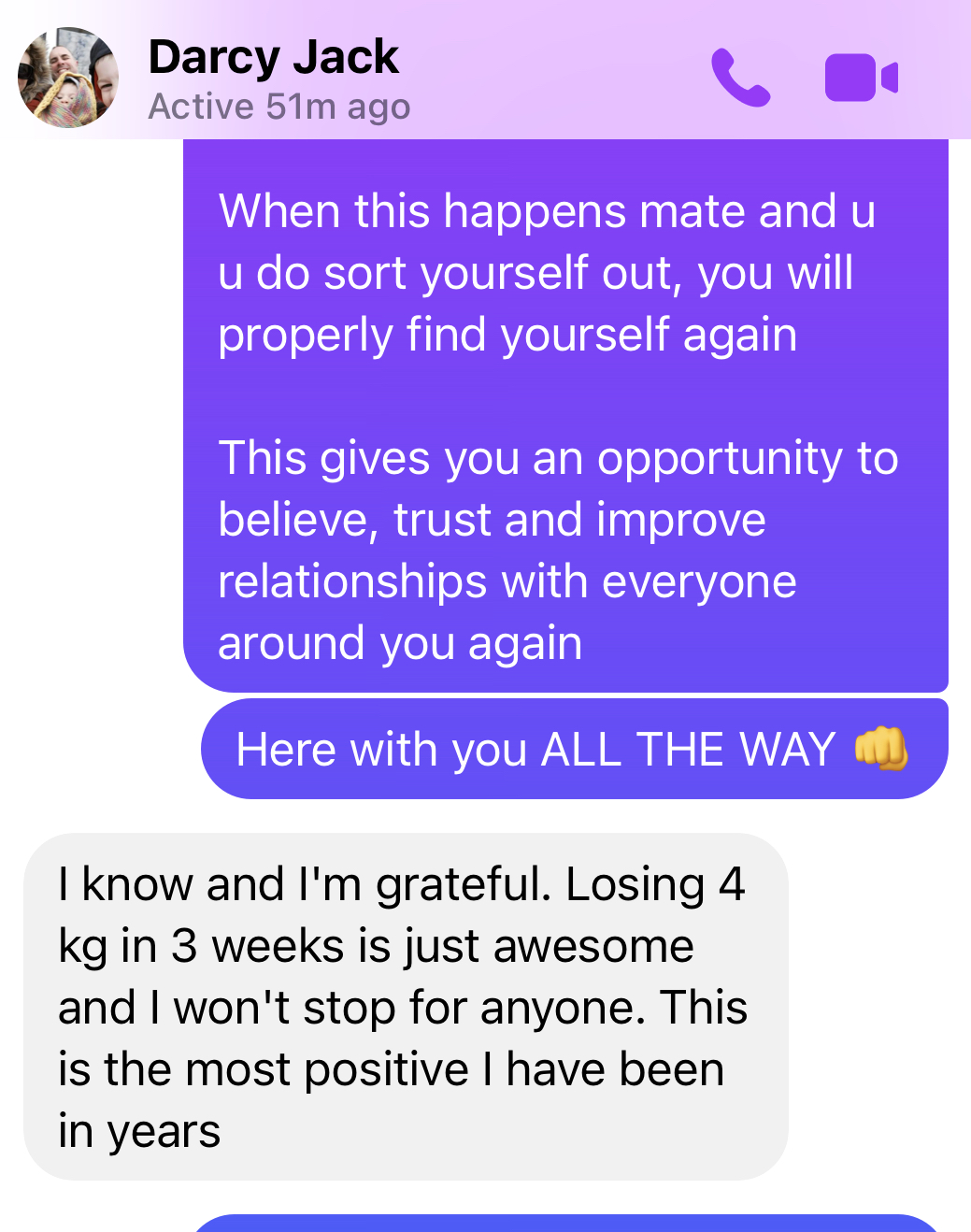Open Darcy Jack's profile picture
This screenshot has width=971, height=1232.
coord(68,78)
